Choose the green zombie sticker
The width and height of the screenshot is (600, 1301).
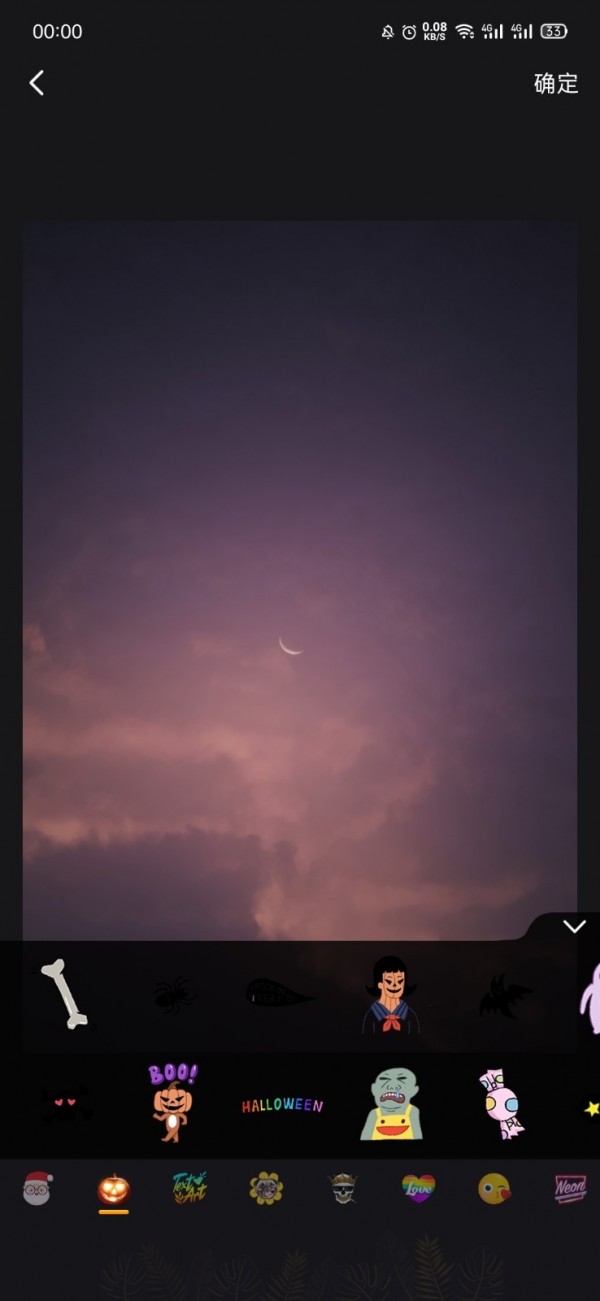pyautogui.click(x=391, y=1104)
